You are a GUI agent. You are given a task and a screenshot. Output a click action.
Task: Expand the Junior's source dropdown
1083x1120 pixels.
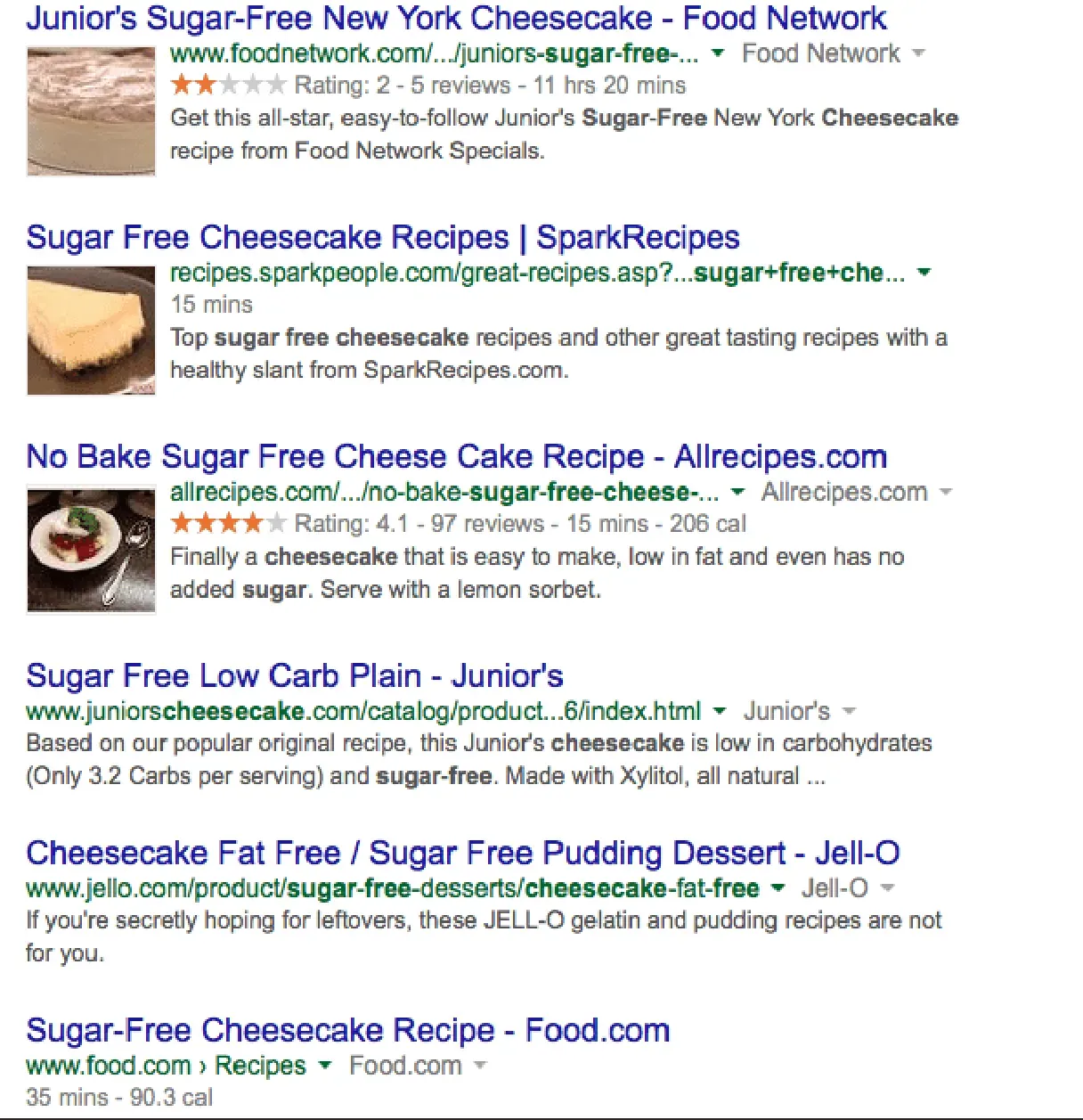click(849, 711)
